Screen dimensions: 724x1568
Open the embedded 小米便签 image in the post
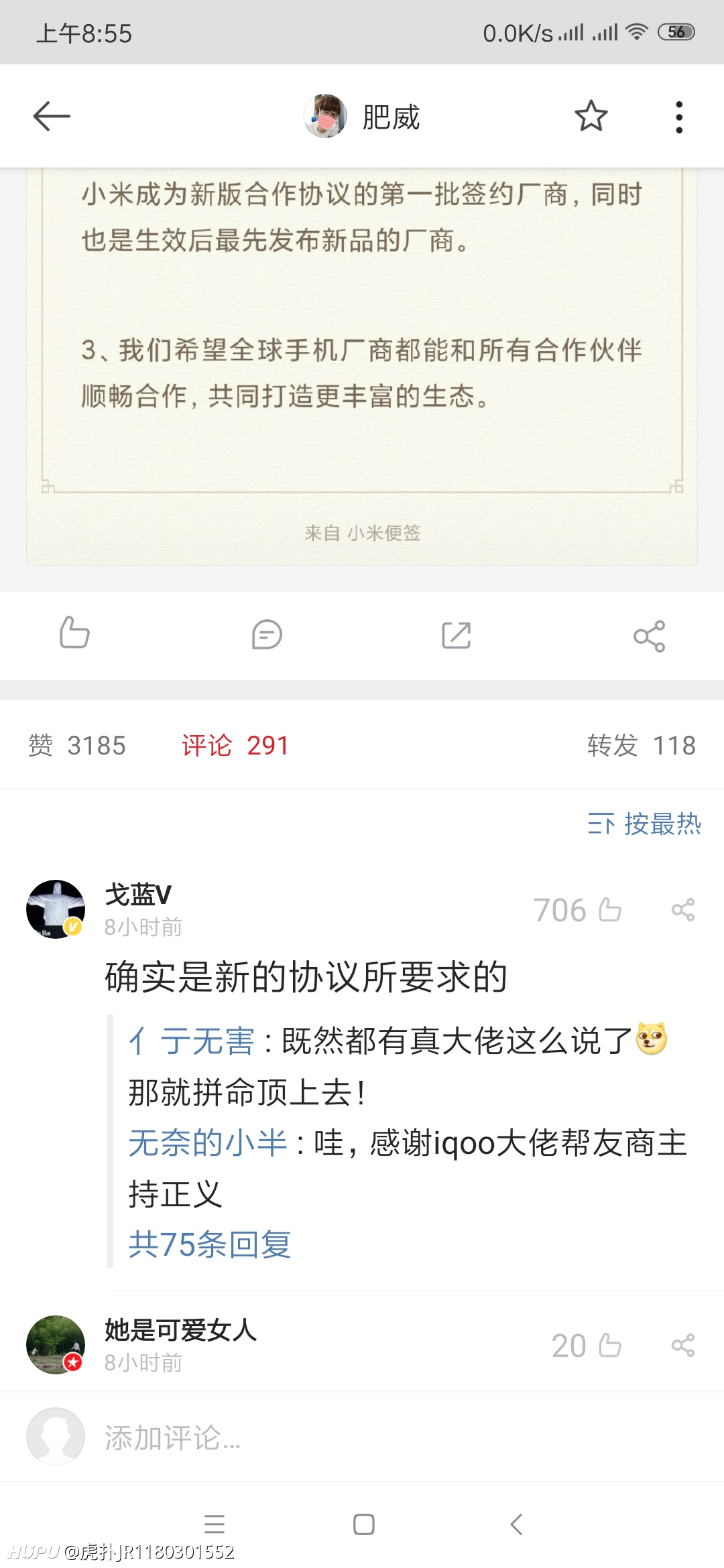point(362,366)
